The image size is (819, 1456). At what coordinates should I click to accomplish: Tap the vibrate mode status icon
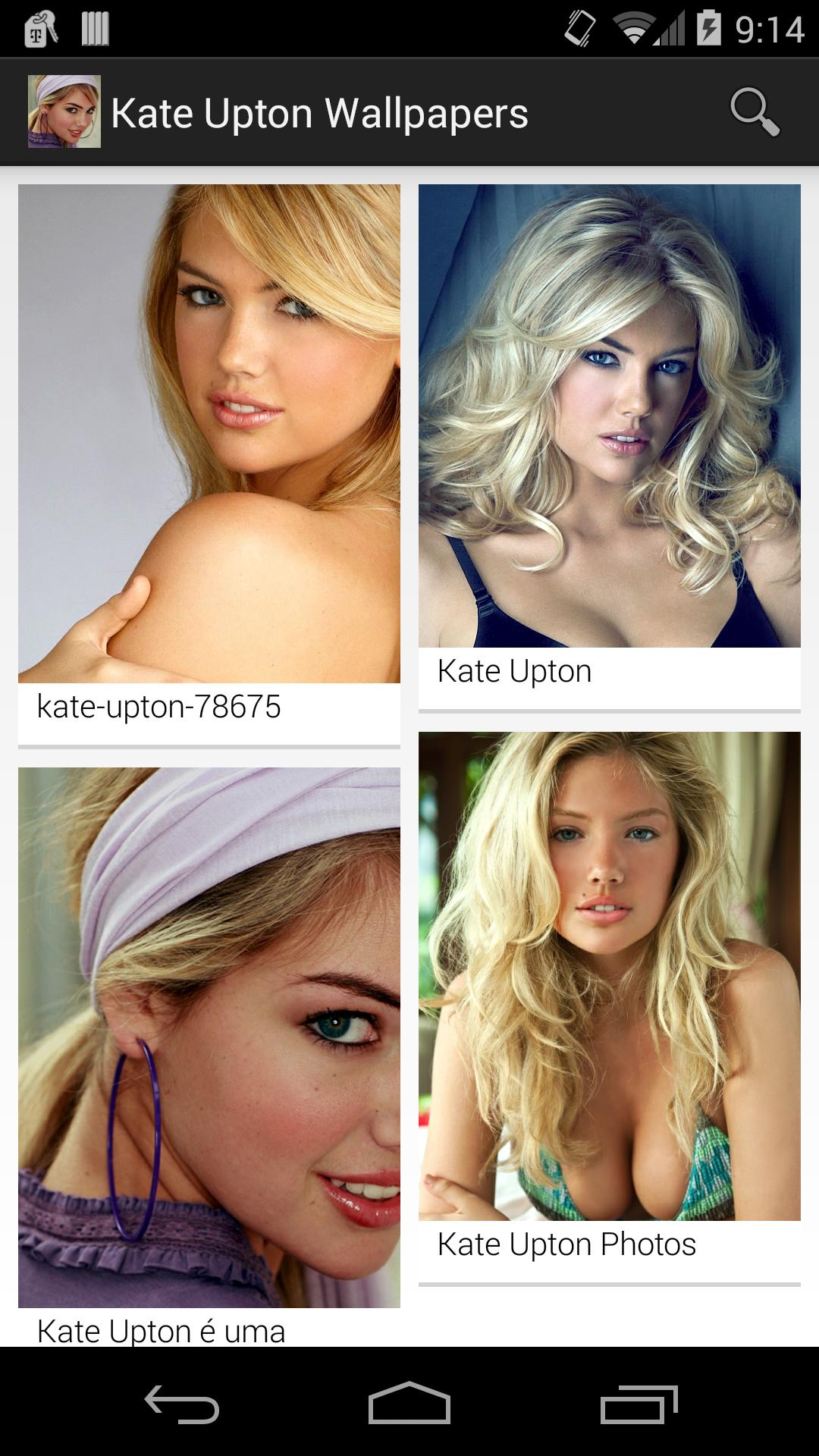coord(580,27)
